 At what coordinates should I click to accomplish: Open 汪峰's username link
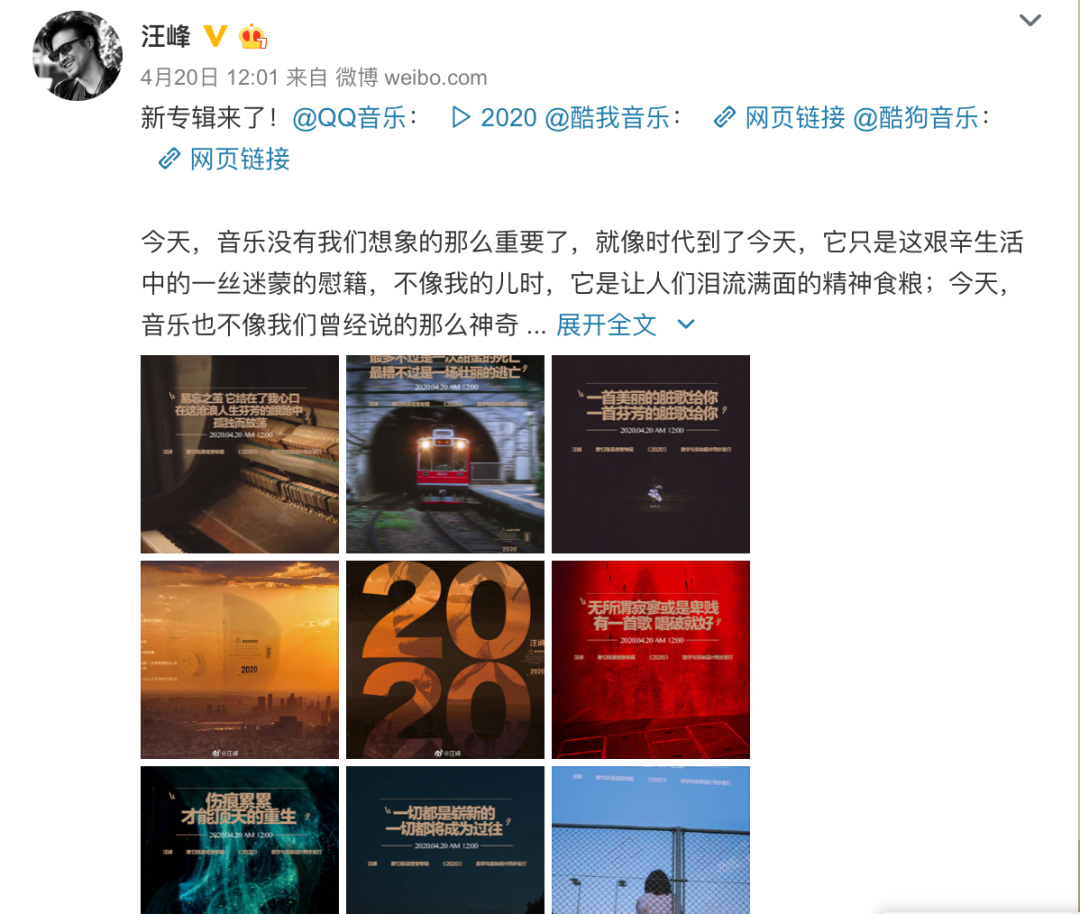point(165,37)
